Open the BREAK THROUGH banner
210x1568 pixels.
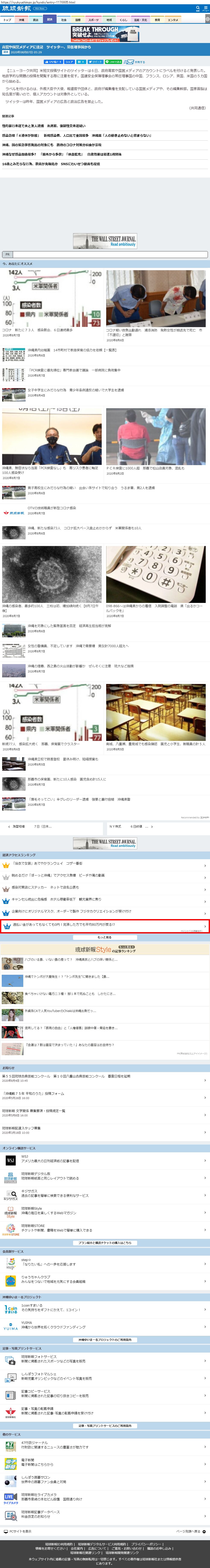pos(105,33)
